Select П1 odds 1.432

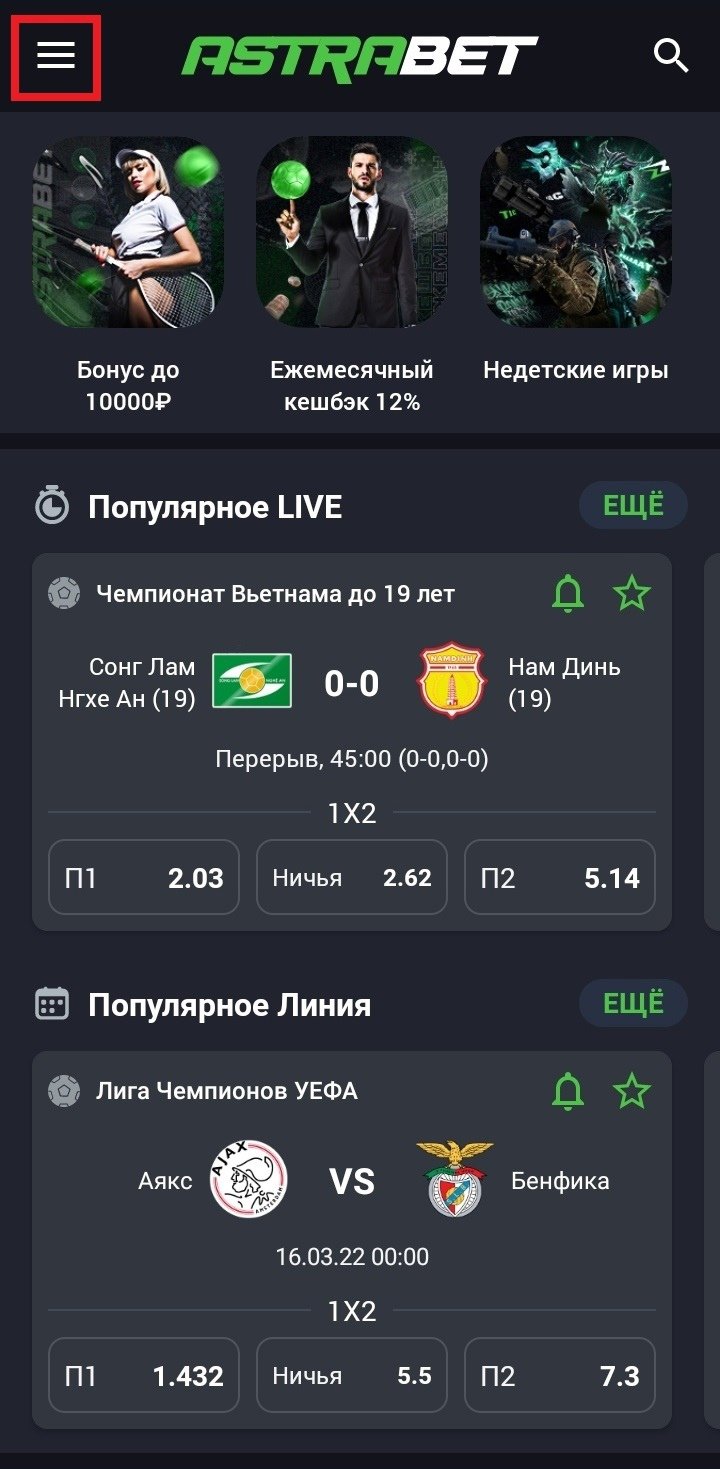tap(144, 1376)
